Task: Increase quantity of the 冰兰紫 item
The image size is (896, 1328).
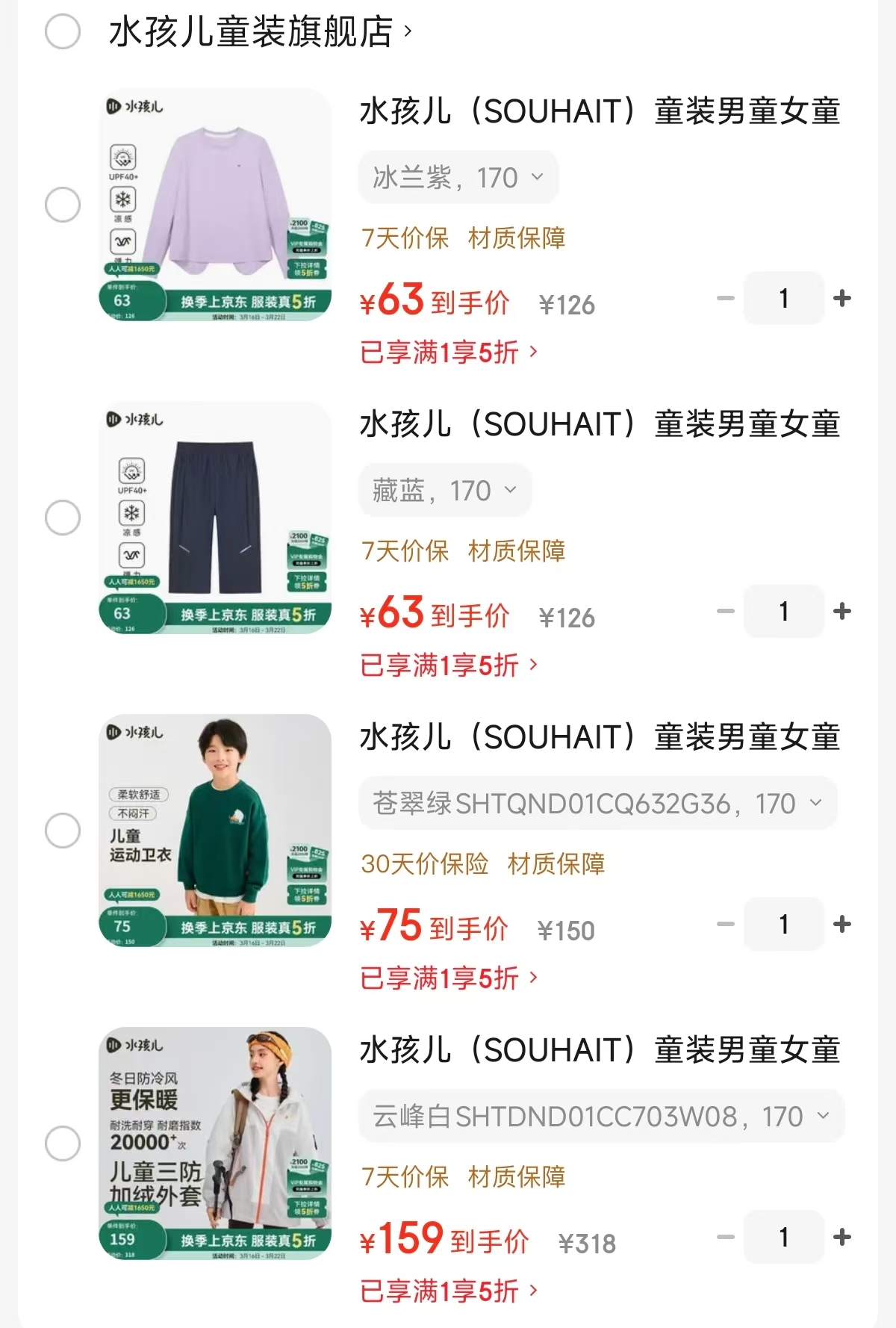Action: [x=842, y=299]
